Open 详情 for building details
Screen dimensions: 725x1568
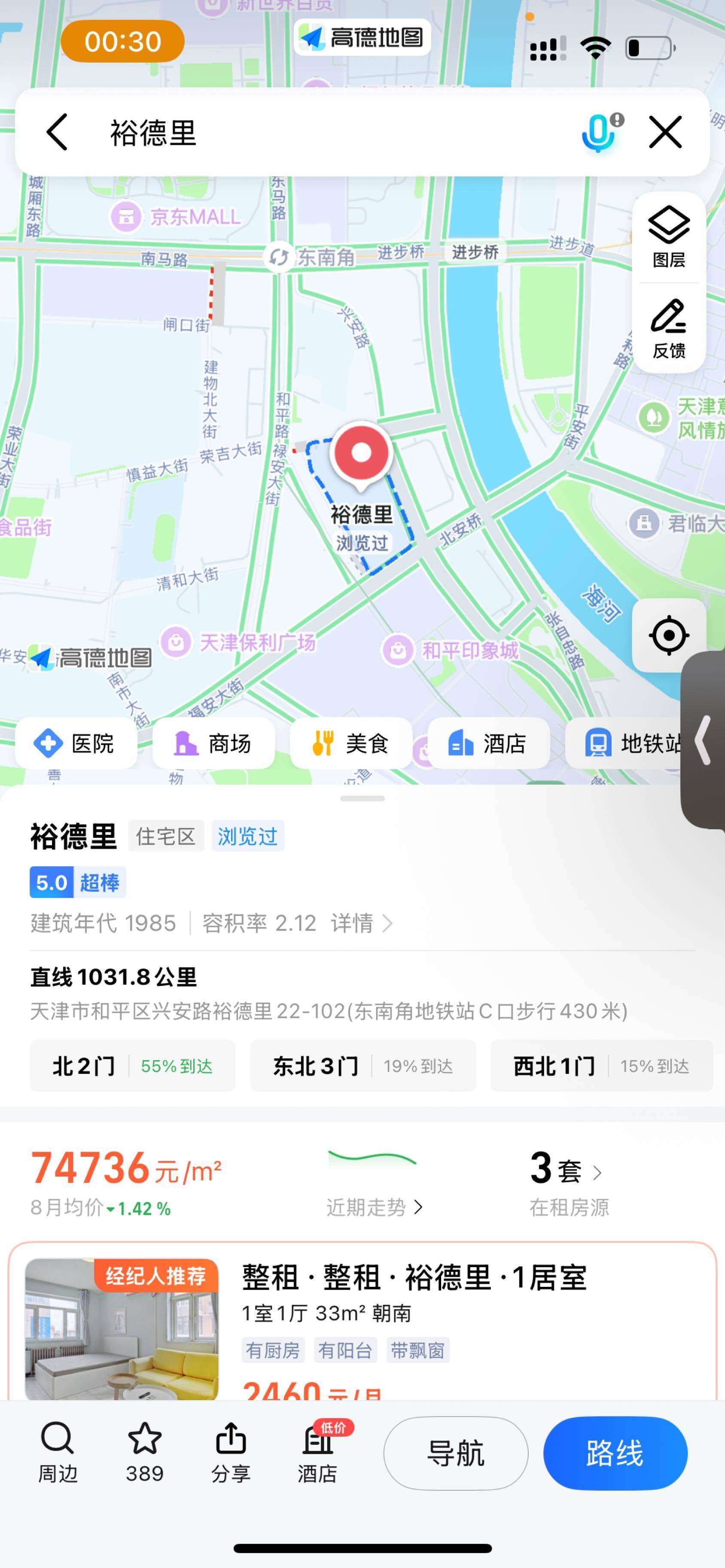361,923
